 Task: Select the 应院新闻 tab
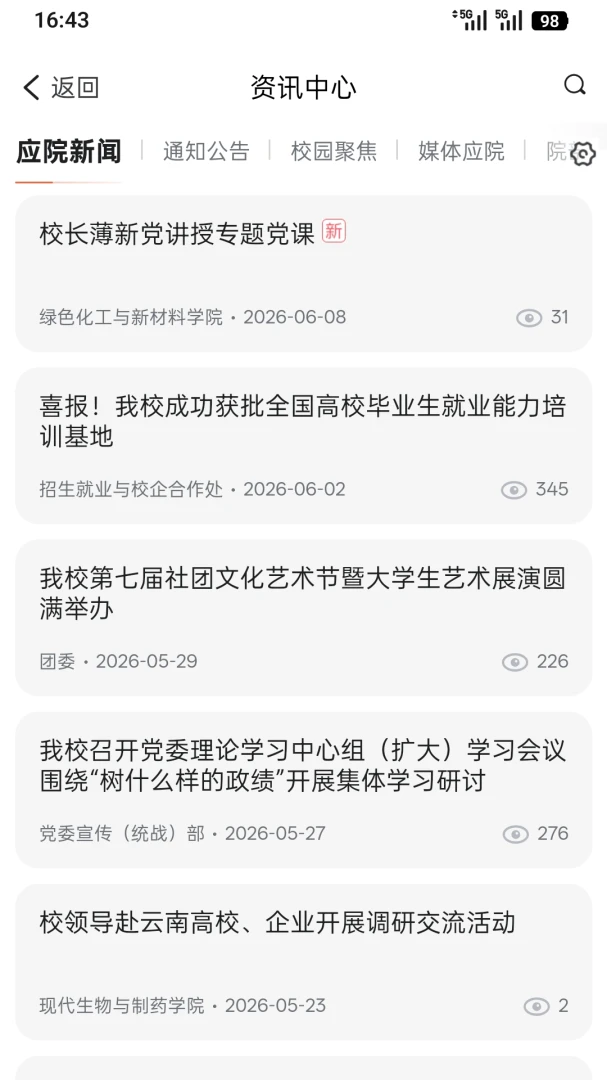point(69,152)
